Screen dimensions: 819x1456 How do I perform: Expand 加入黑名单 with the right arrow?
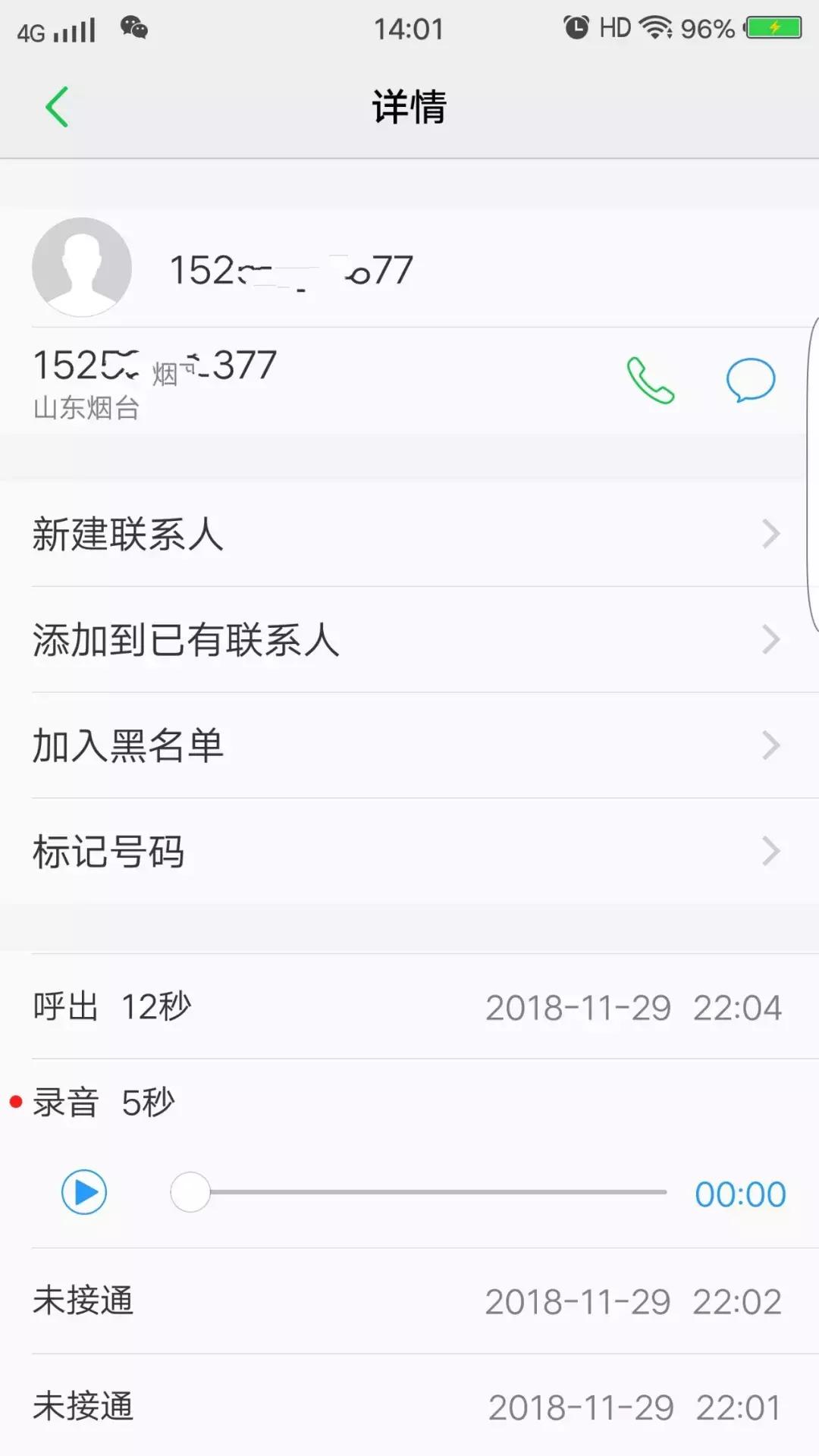click(x=771, y=745)
